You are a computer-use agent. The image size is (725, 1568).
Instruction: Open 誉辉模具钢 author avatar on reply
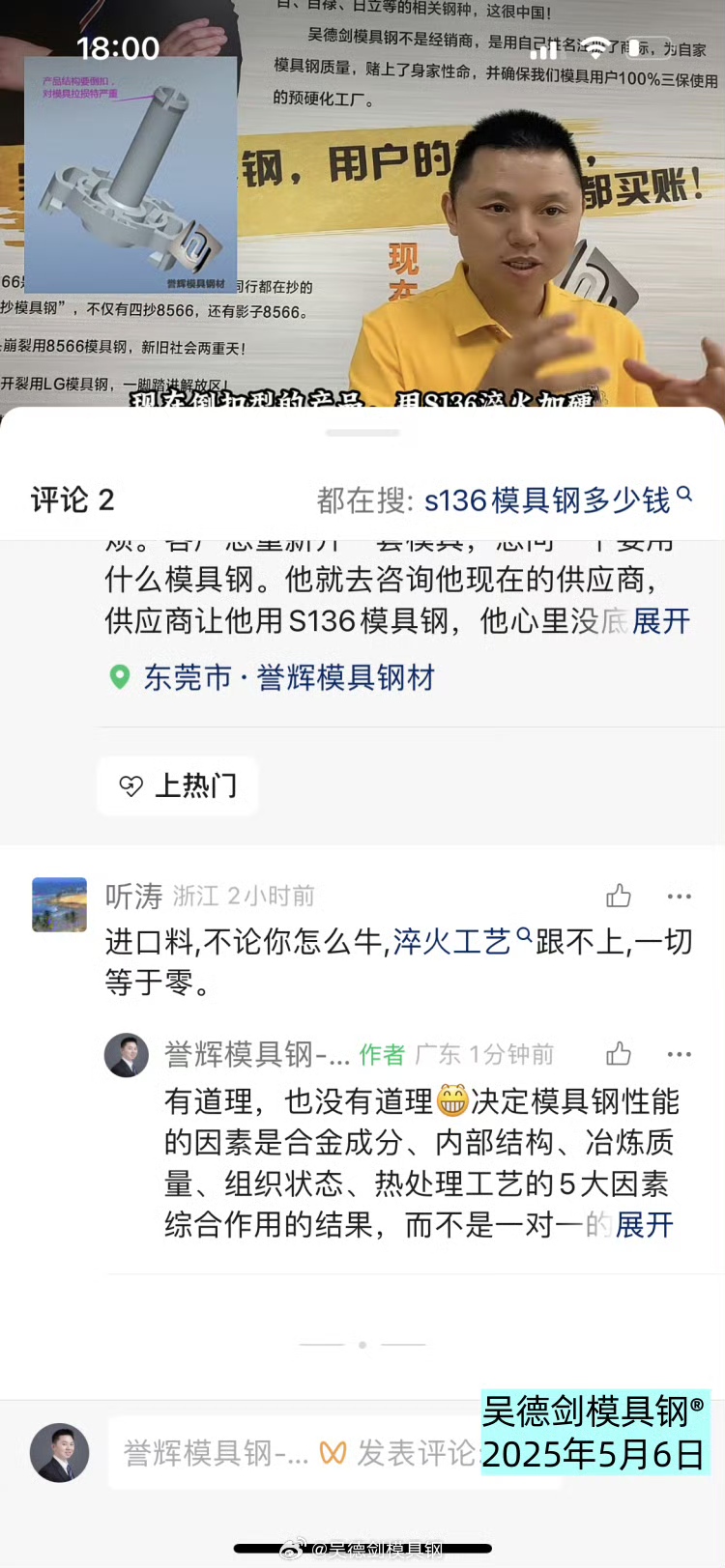tap(127, 1055)
